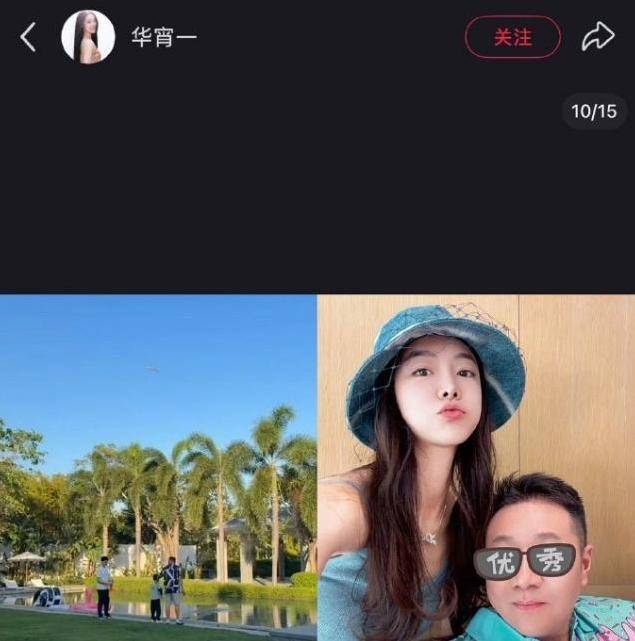View the post photo full screen
The height and width of the screenshot is (641, 635).
317,467
